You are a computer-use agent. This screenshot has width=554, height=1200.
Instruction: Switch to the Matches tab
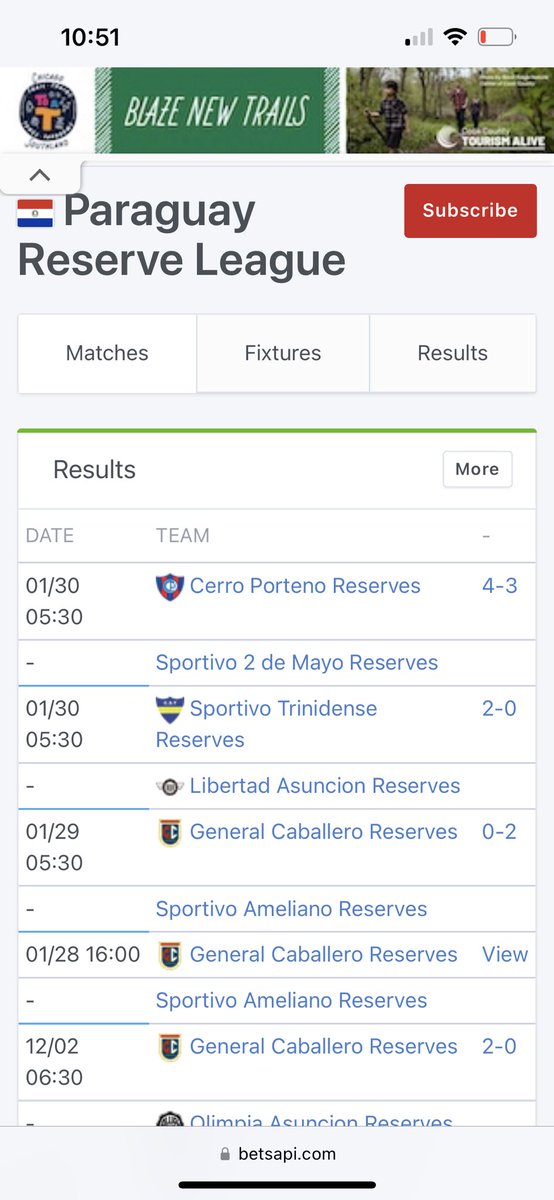pos(107,353)
